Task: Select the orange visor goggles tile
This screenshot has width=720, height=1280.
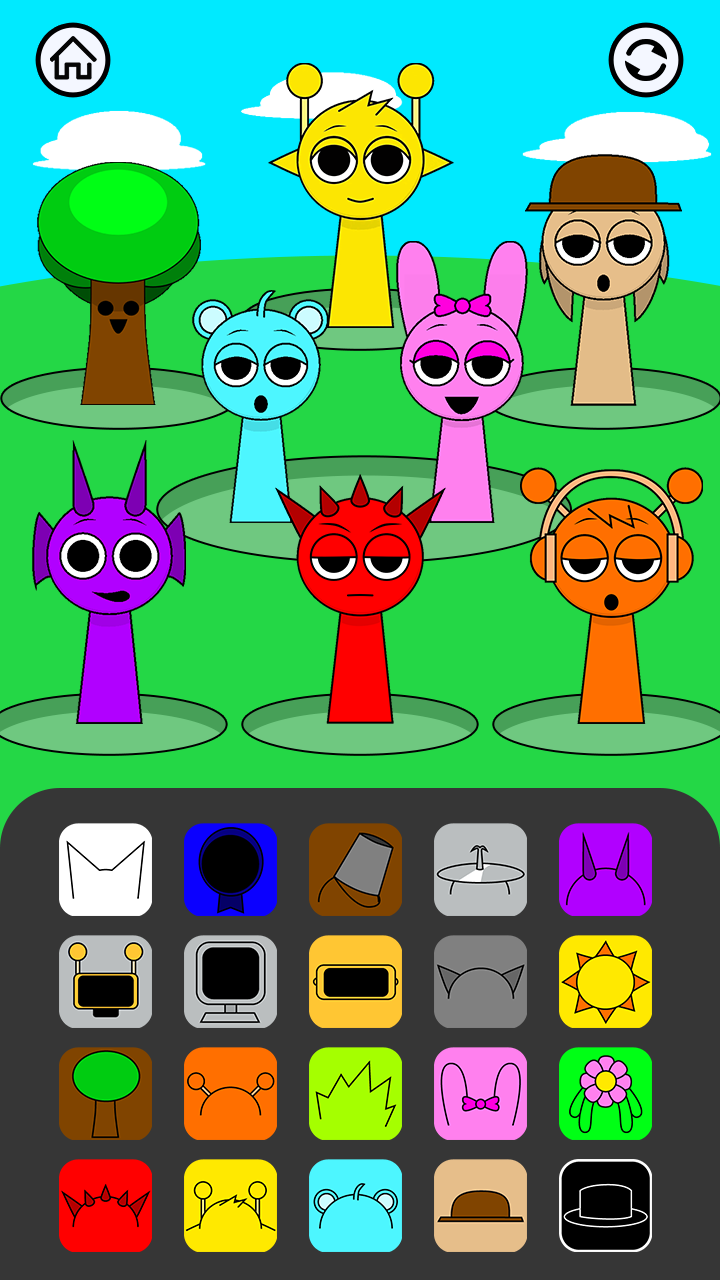Action: click(355, 982)
